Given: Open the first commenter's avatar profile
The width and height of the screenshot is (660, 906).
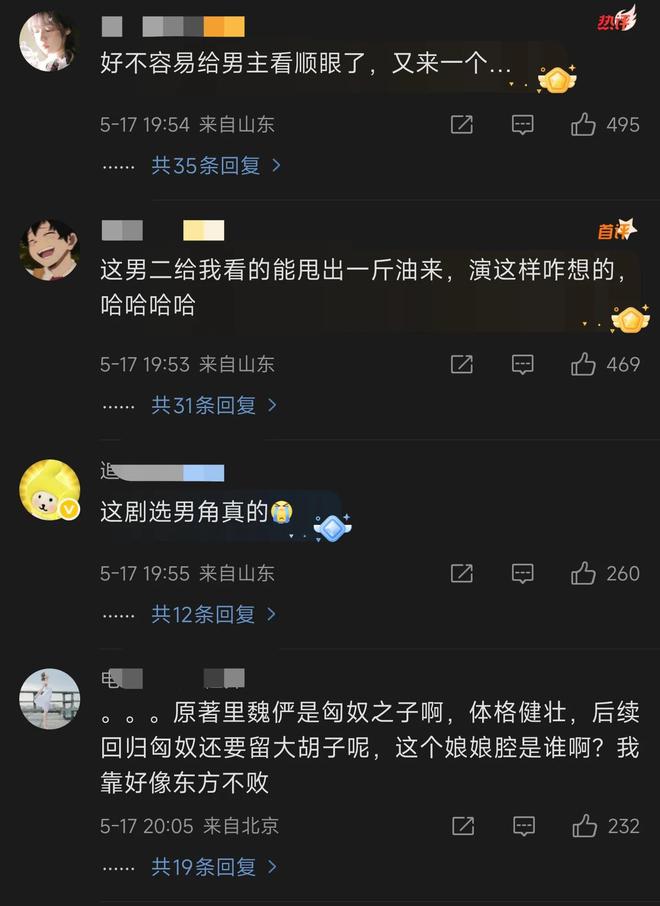Looking at the screenshot, I should pos(49,41).
